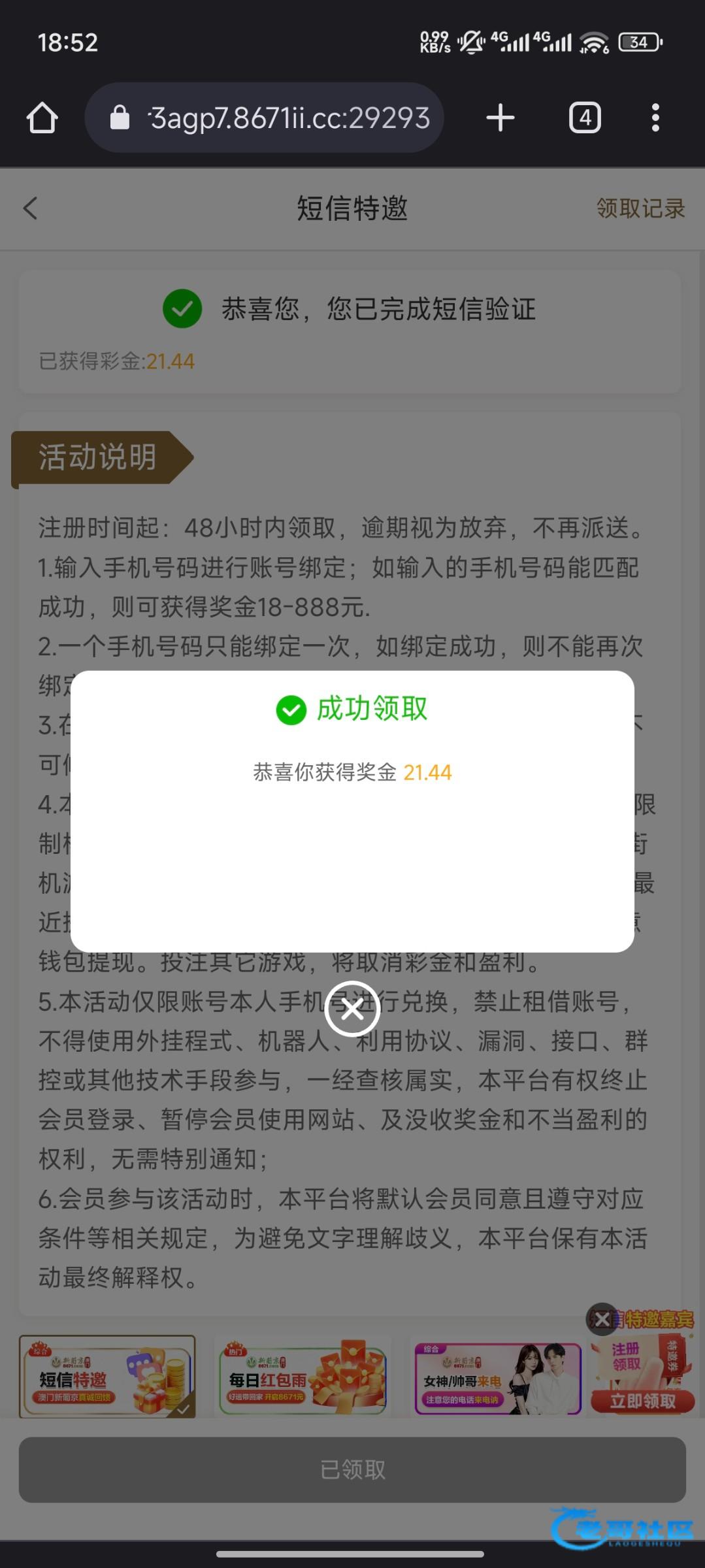Dismiss the floating 特邀嘉宾 ad
Screen dimensions: 705x1568
[x=602, y=1319]
